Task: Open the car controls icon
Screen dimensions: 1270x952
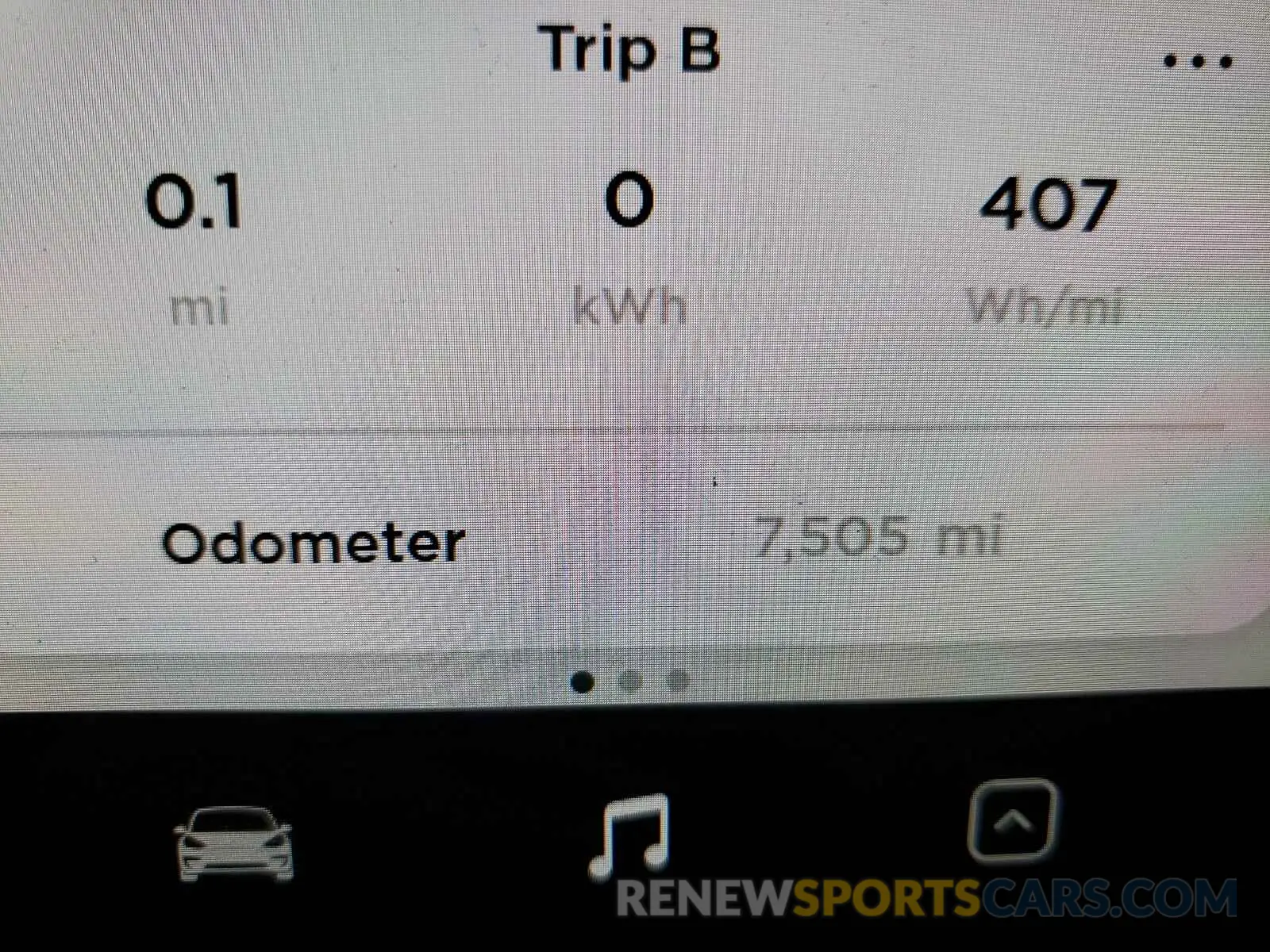Action: (x=233, y=843)
